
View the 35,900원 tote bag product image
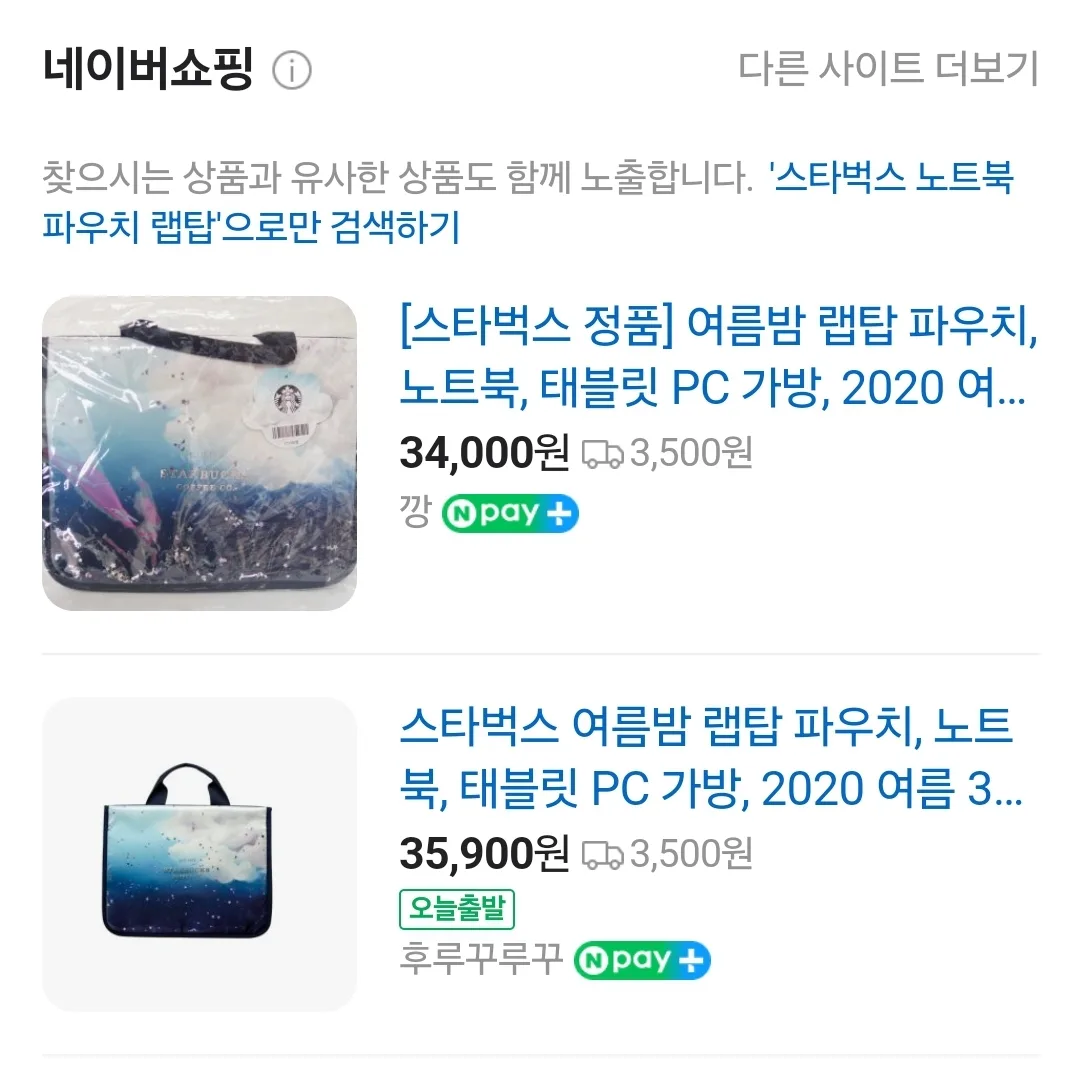tap(199, 853)
